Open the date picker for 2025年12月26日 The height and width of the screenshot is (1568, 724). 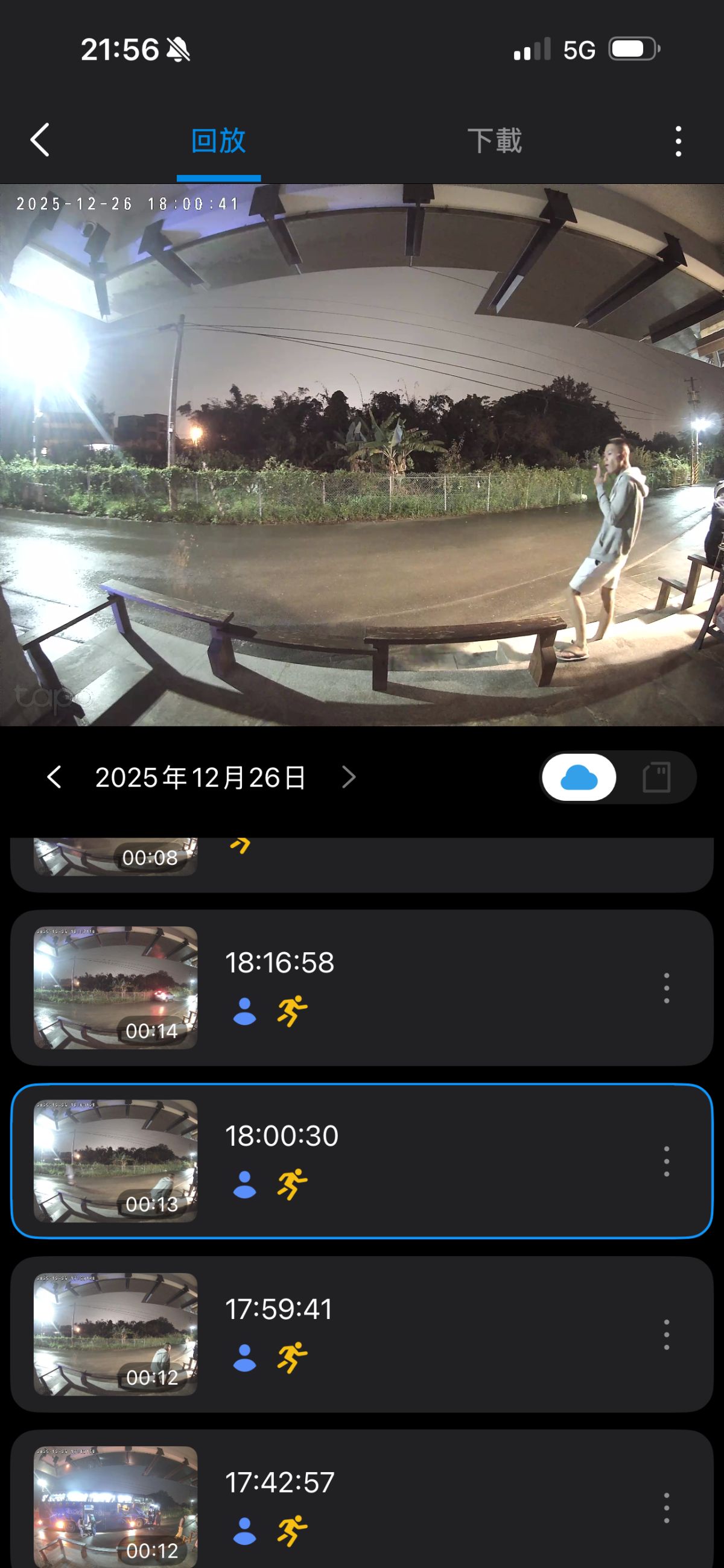point(200,777)
